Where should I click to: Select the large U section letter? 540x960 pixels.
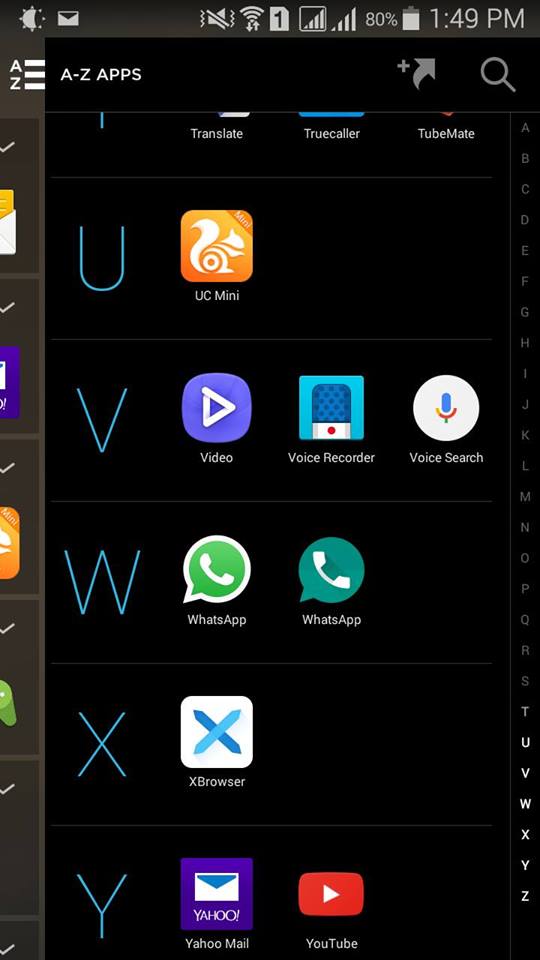(x=102, y=258)
